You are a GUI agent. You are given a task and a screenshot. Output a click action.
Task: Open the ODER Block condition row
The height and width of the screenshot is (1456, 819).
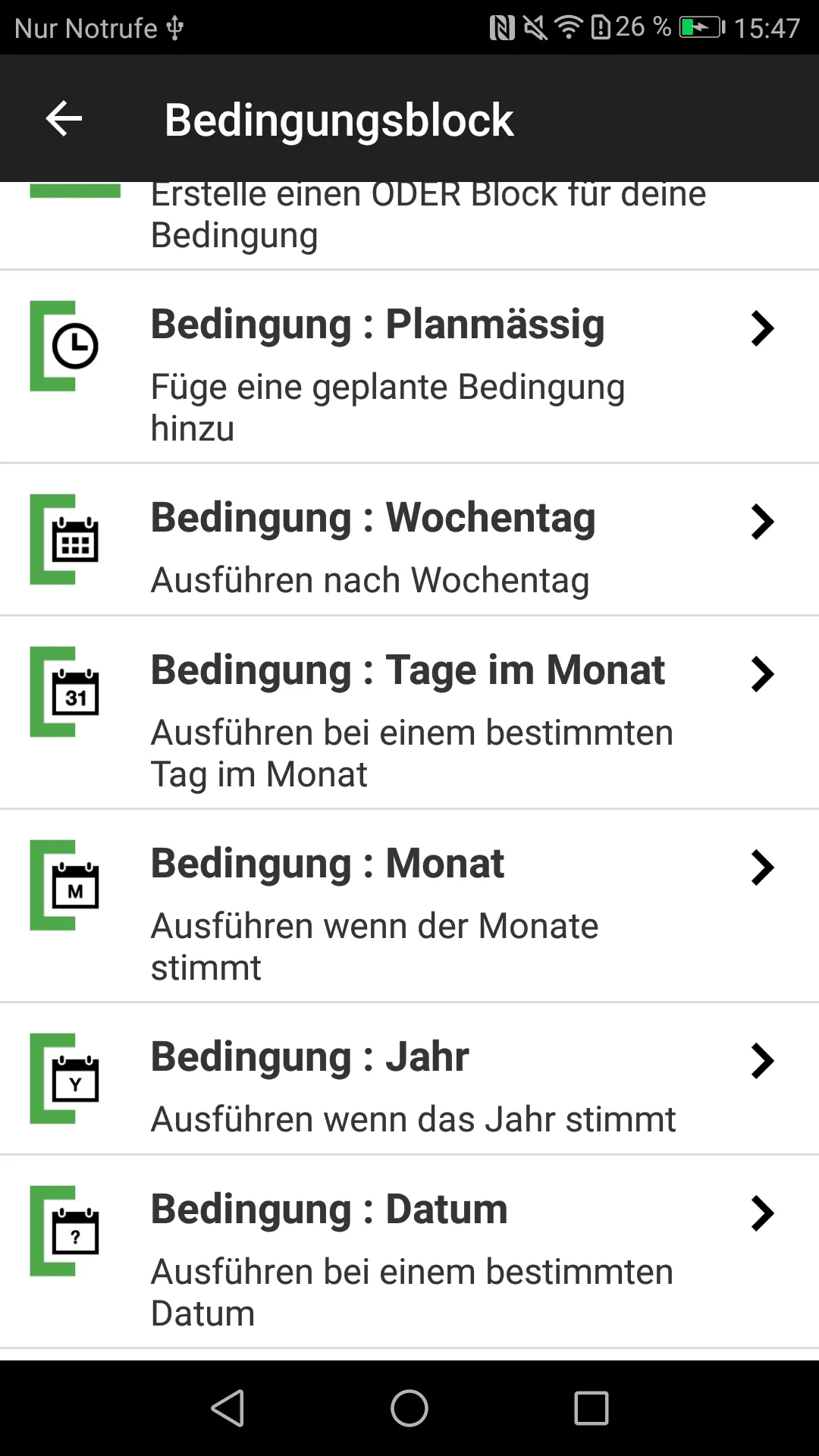coord(409,225)
